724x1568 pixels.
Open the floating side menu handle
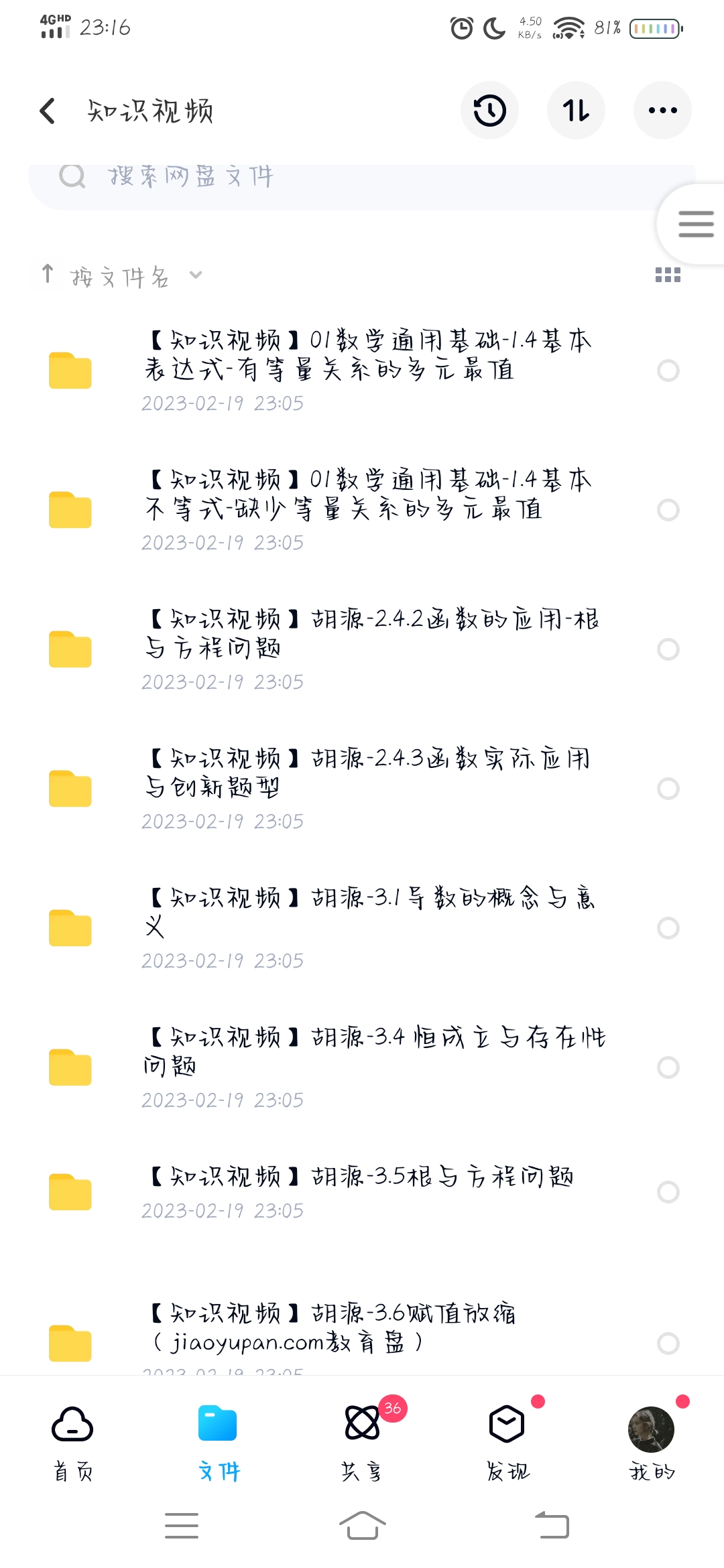[x=695, y=224]
